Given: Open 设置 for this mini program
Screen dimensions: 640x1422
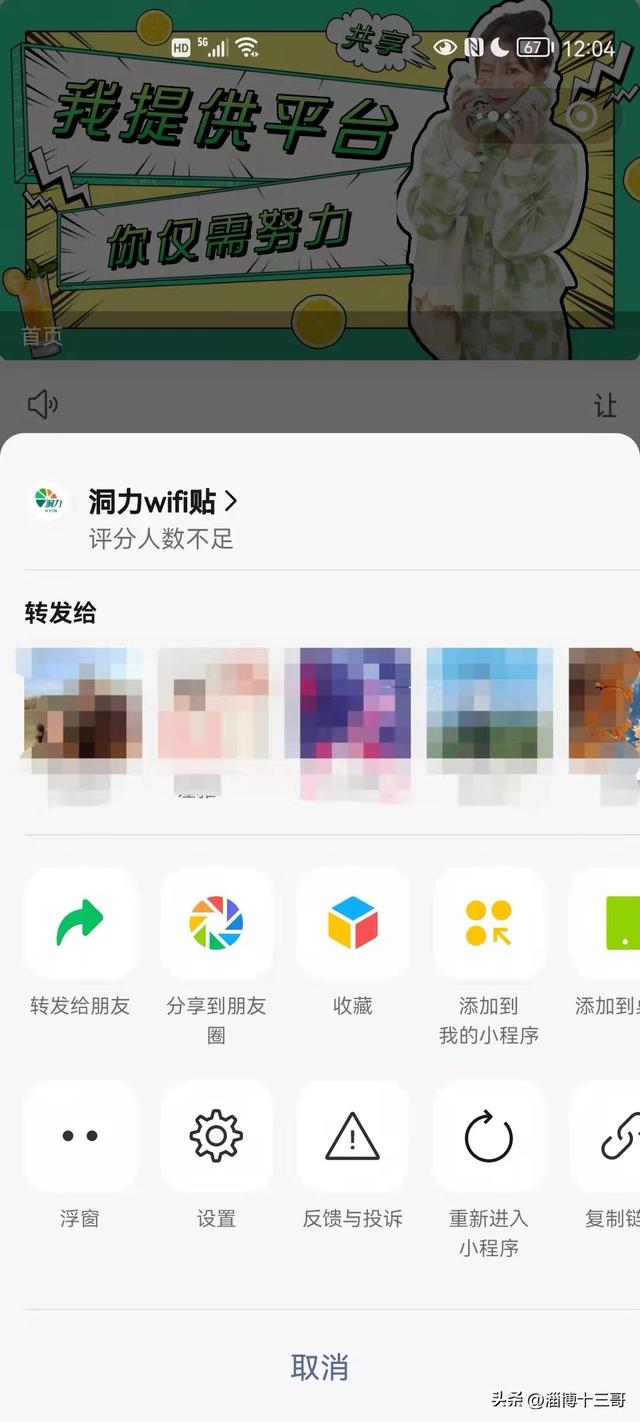Looking at the screenshot, I should tap(216, 1135).
